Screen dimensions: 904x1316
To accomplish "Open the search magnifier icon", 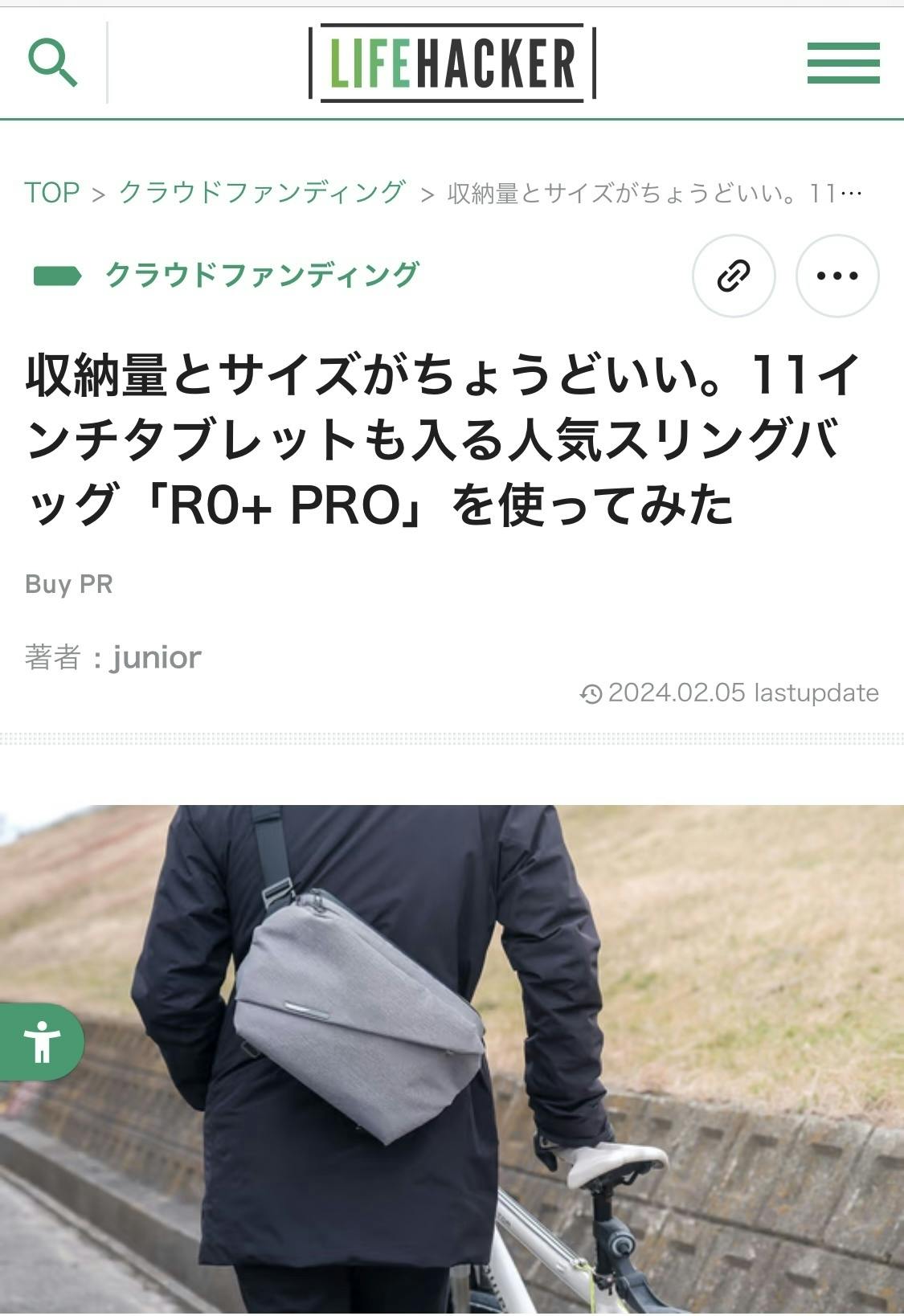I will click(x=53, y=63).
